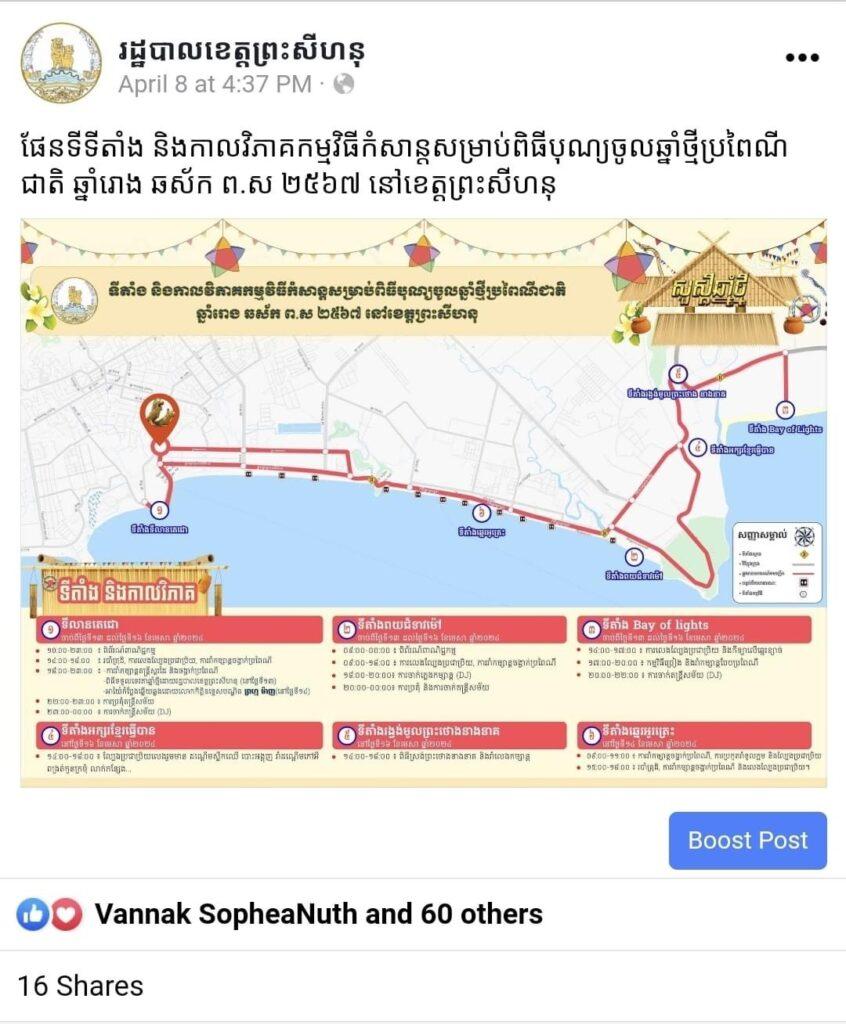Open the page's profile picture
This screenshot has height=1024, width=846.
point(60,62)
